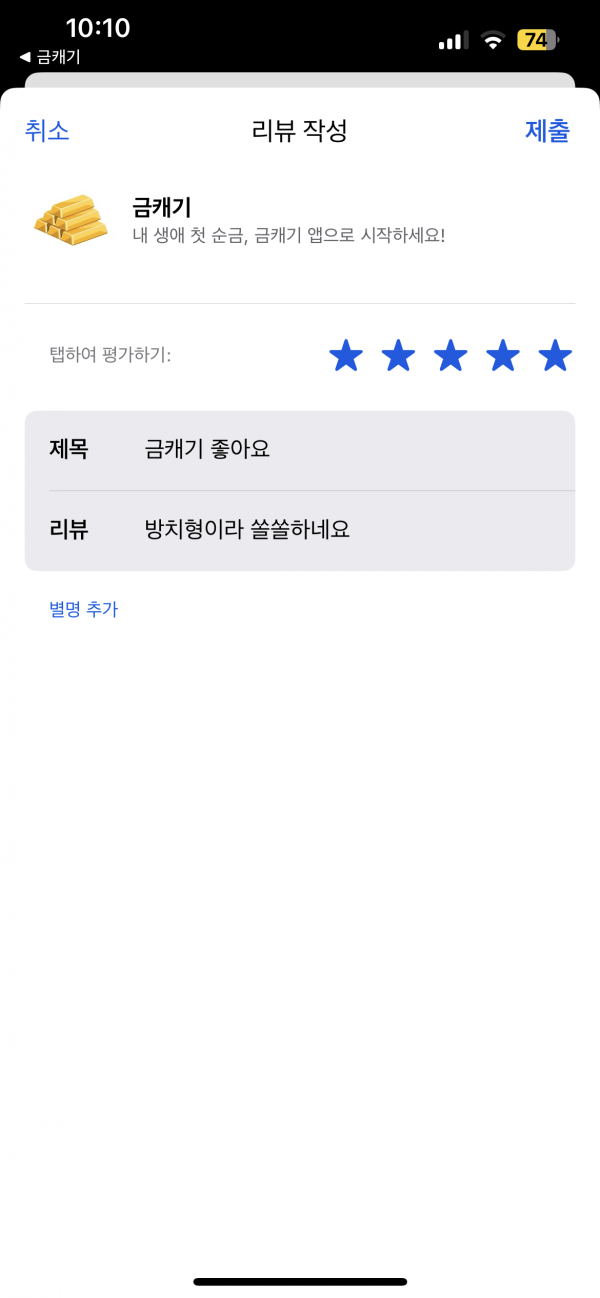Set rating to four stars
Image resolution: width=600 pixels, height=1298 pixels.
pyautogui.click(x=503, y=355)
